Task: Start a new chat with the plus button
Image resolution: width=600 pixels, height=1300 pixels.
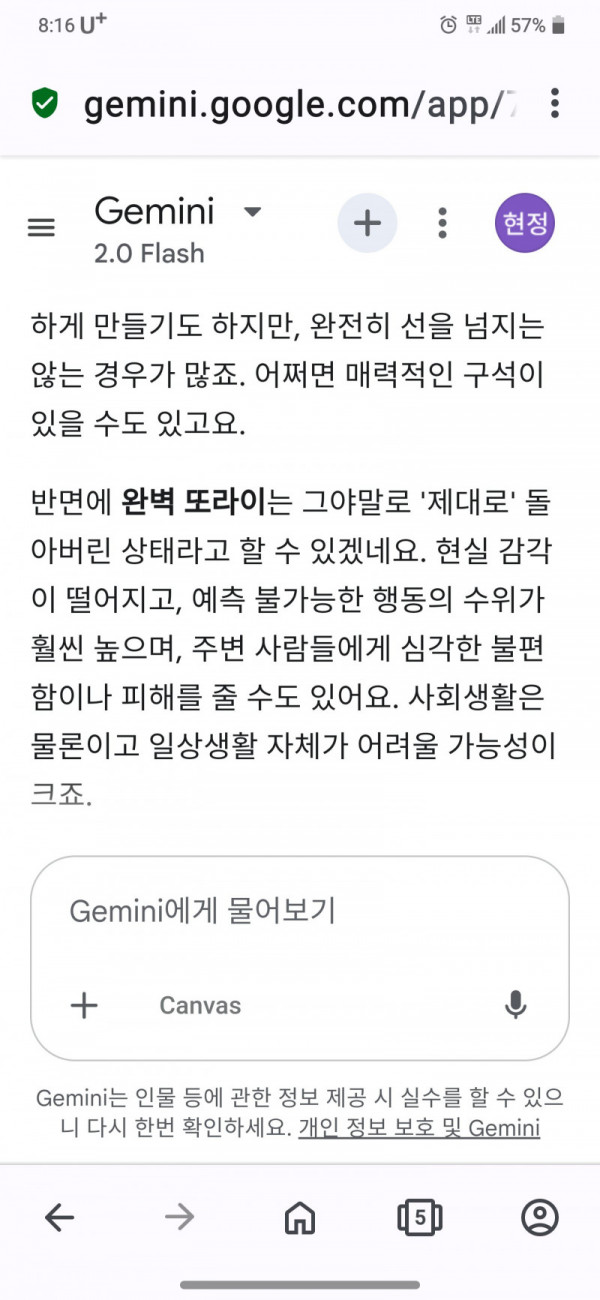Action: click(x=367, y=223)
